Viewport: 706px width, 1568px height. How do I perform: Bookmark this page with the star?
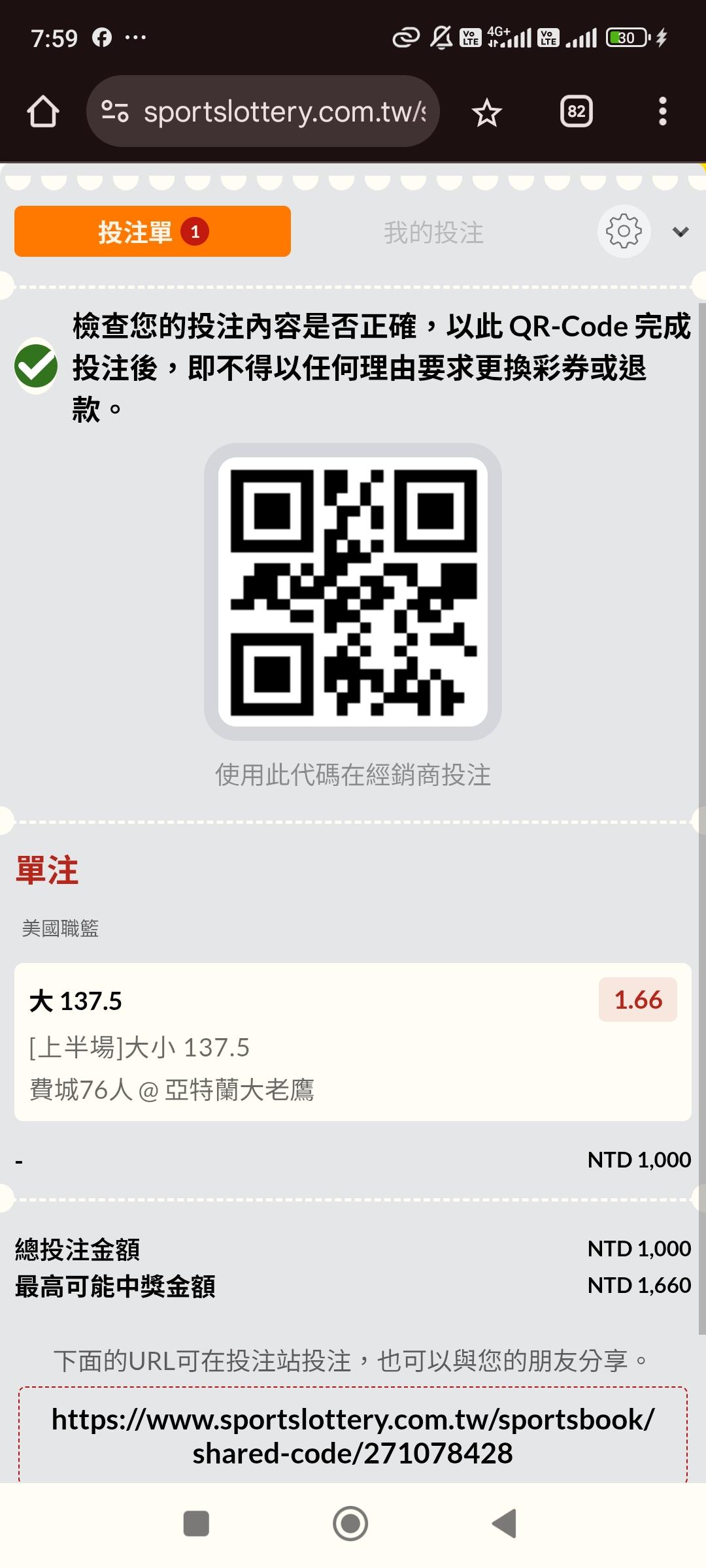487,113
